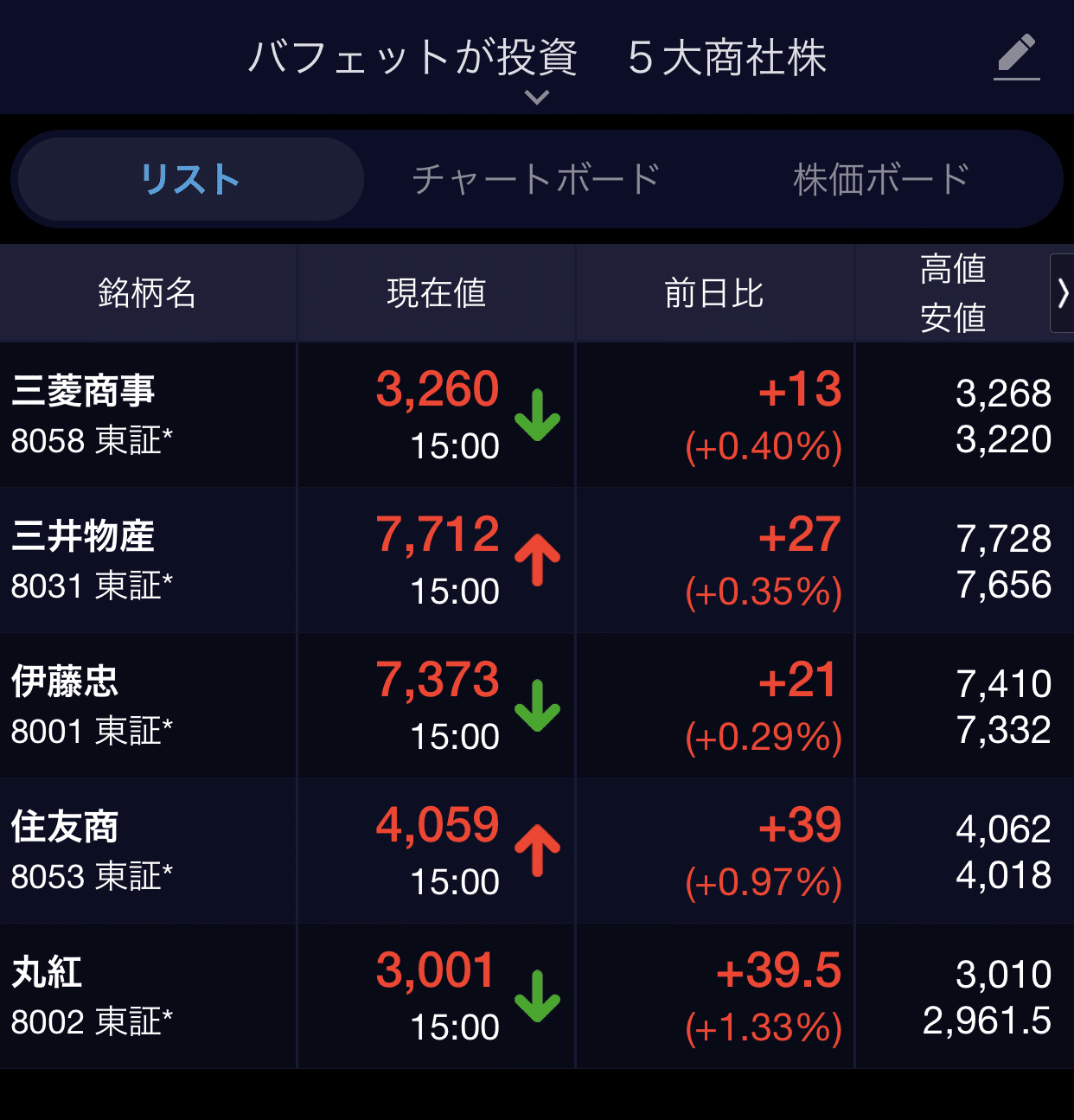
Task: Open the 株価ボード tab
Action: [x=879, y=179]
